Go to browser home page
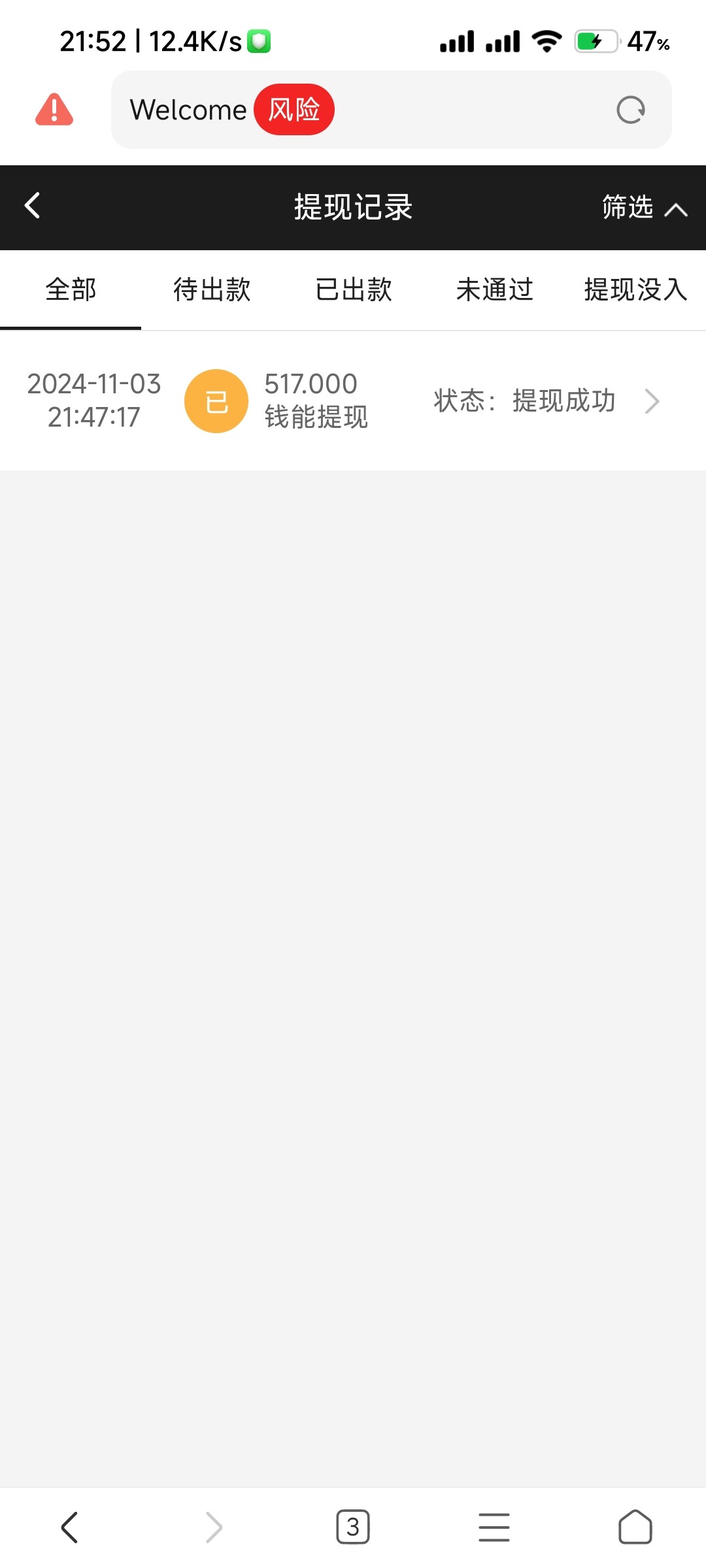 pyautogui.click(x=635, y=1527)
